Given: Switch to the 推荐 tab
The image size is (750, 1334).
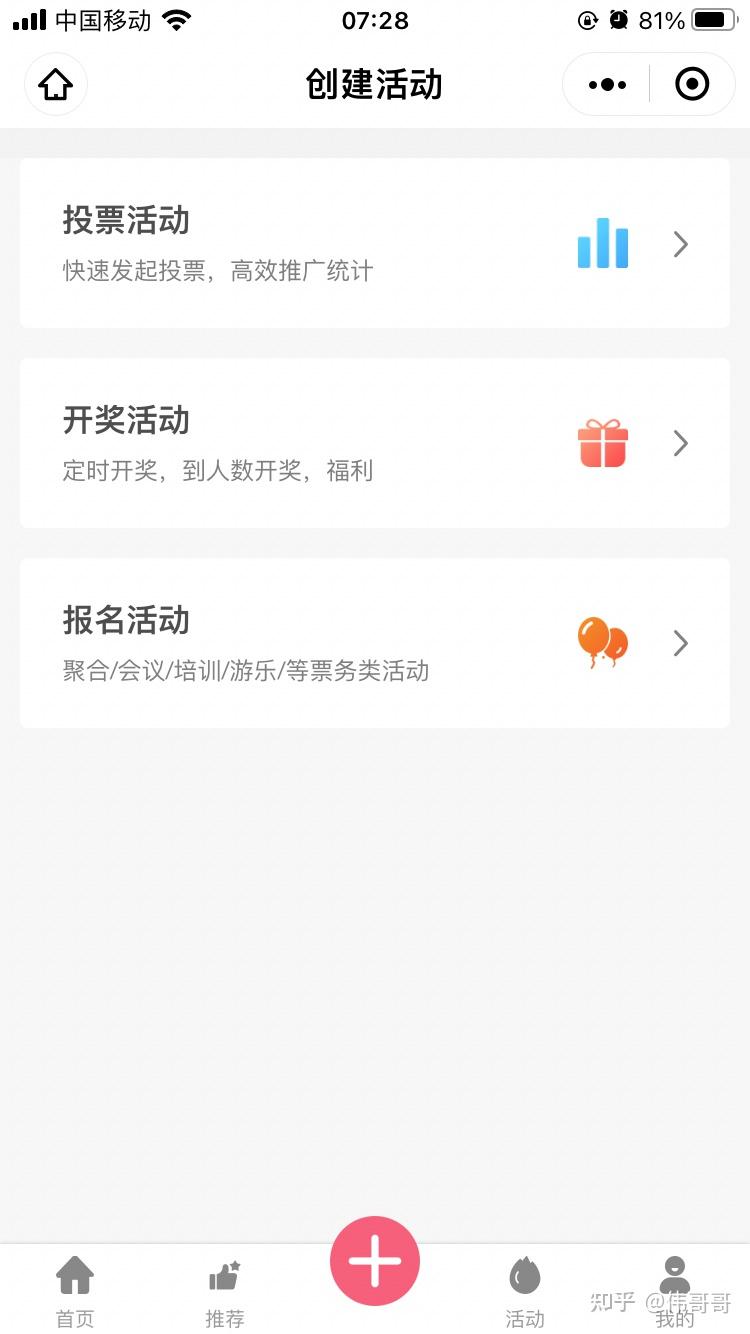Looking at the screenshot, I should point(225,1291).
